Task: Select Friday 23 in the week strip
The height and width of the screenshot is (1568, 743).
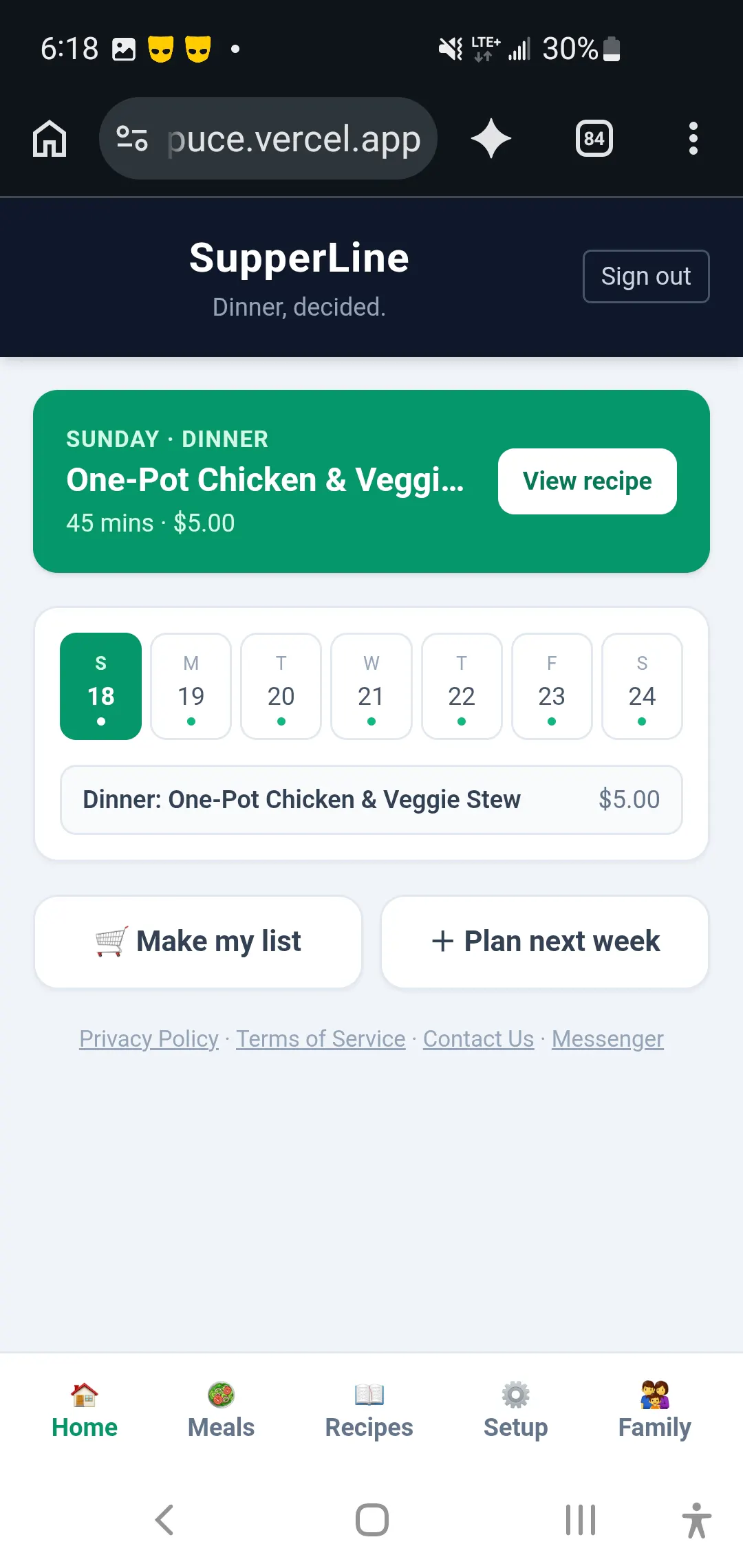Action: pos(552,686)
